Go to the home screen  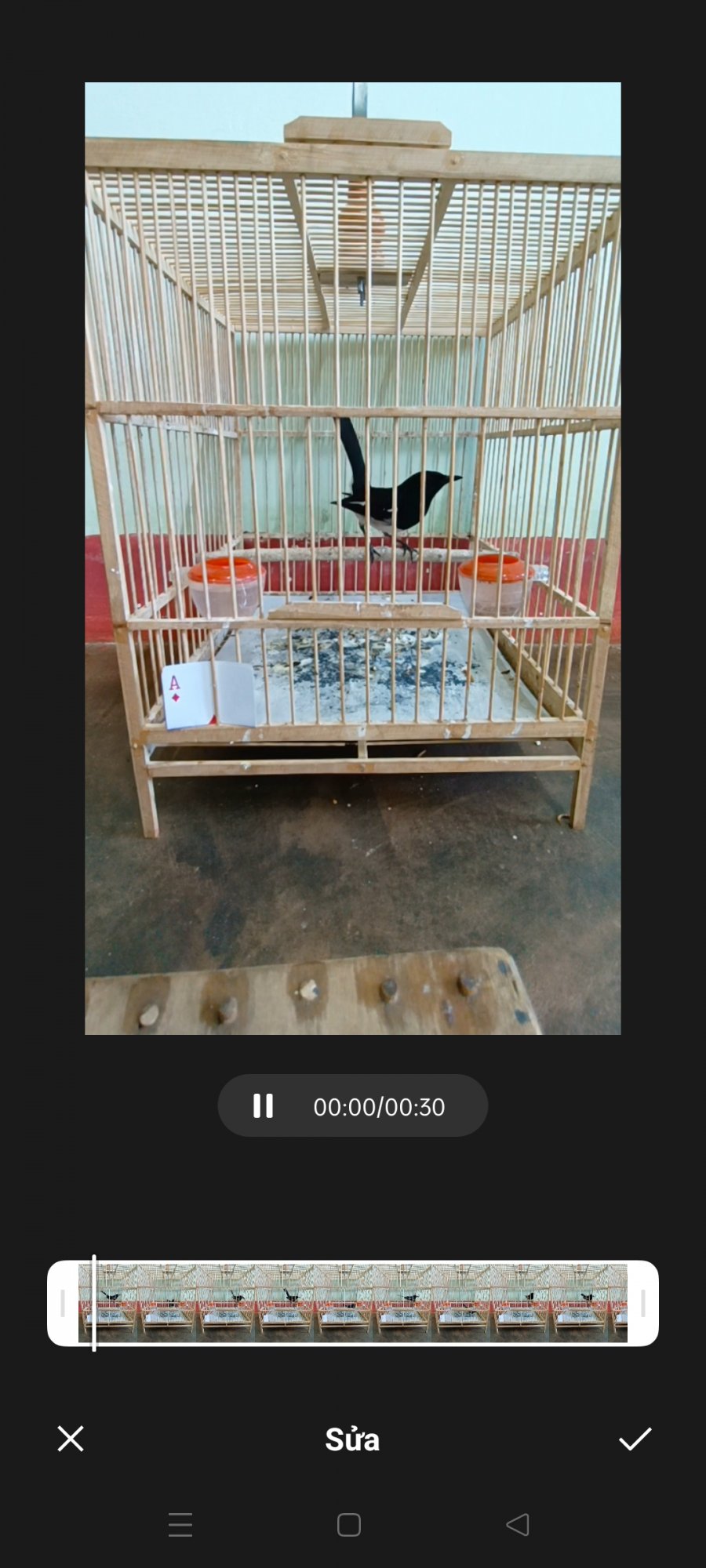click(x=349, y=1525)
